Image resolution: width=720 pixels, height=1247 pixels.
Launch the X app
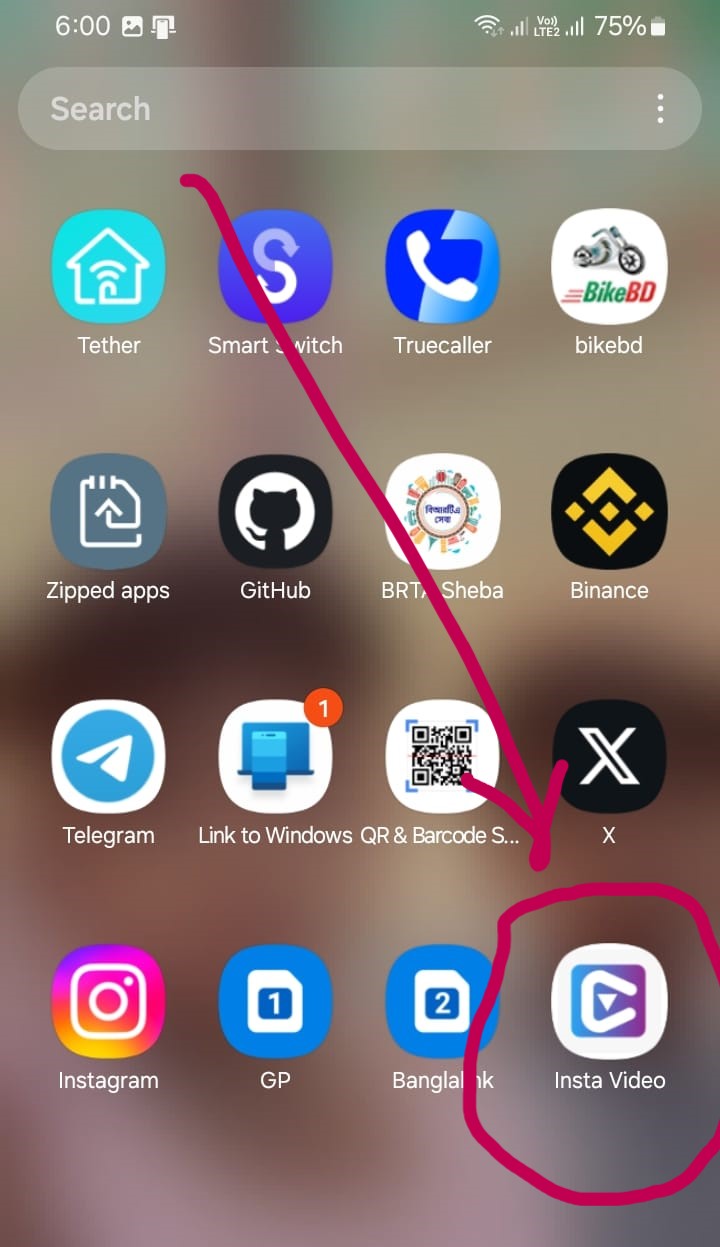click(609, 757)
